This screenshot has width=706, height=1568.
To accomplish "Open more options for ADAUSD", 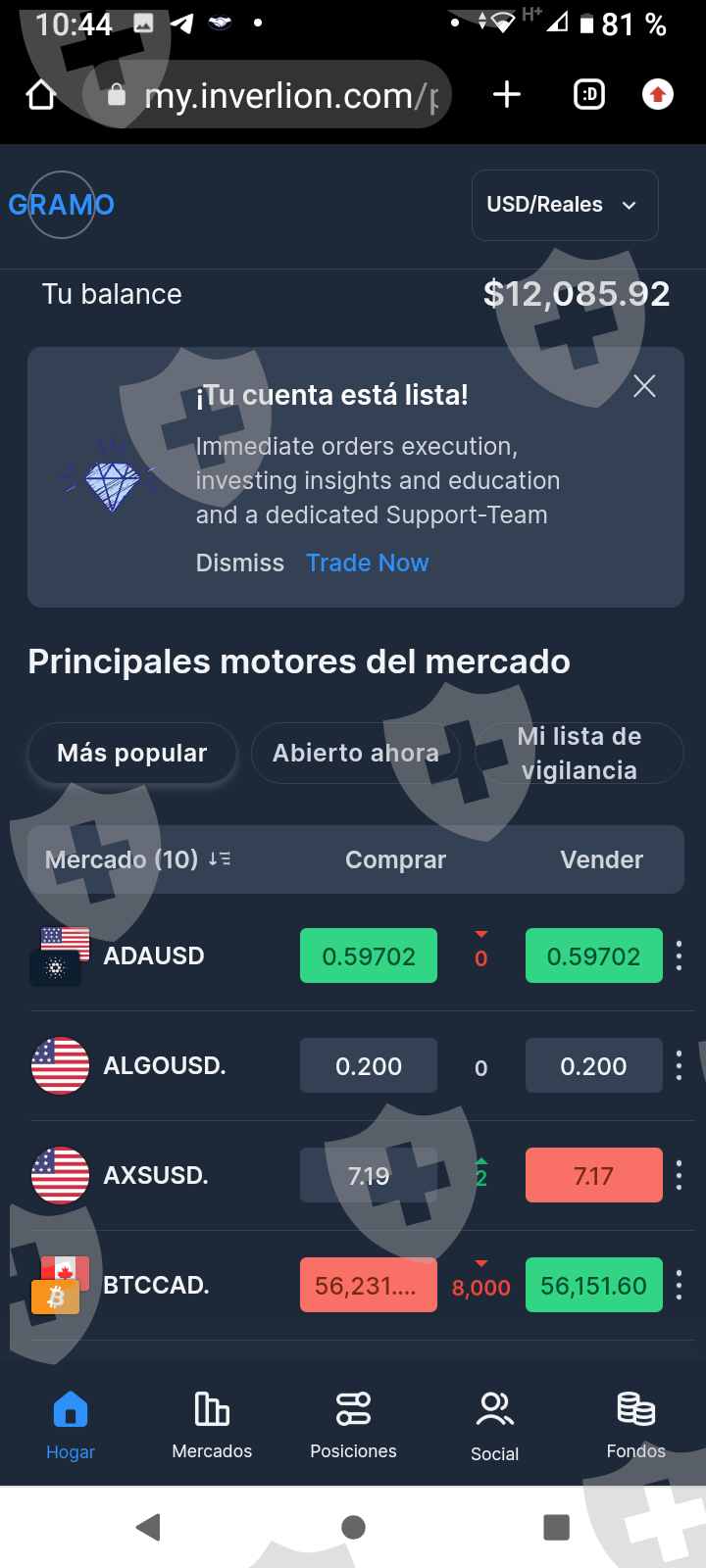I will coord(679,955).
